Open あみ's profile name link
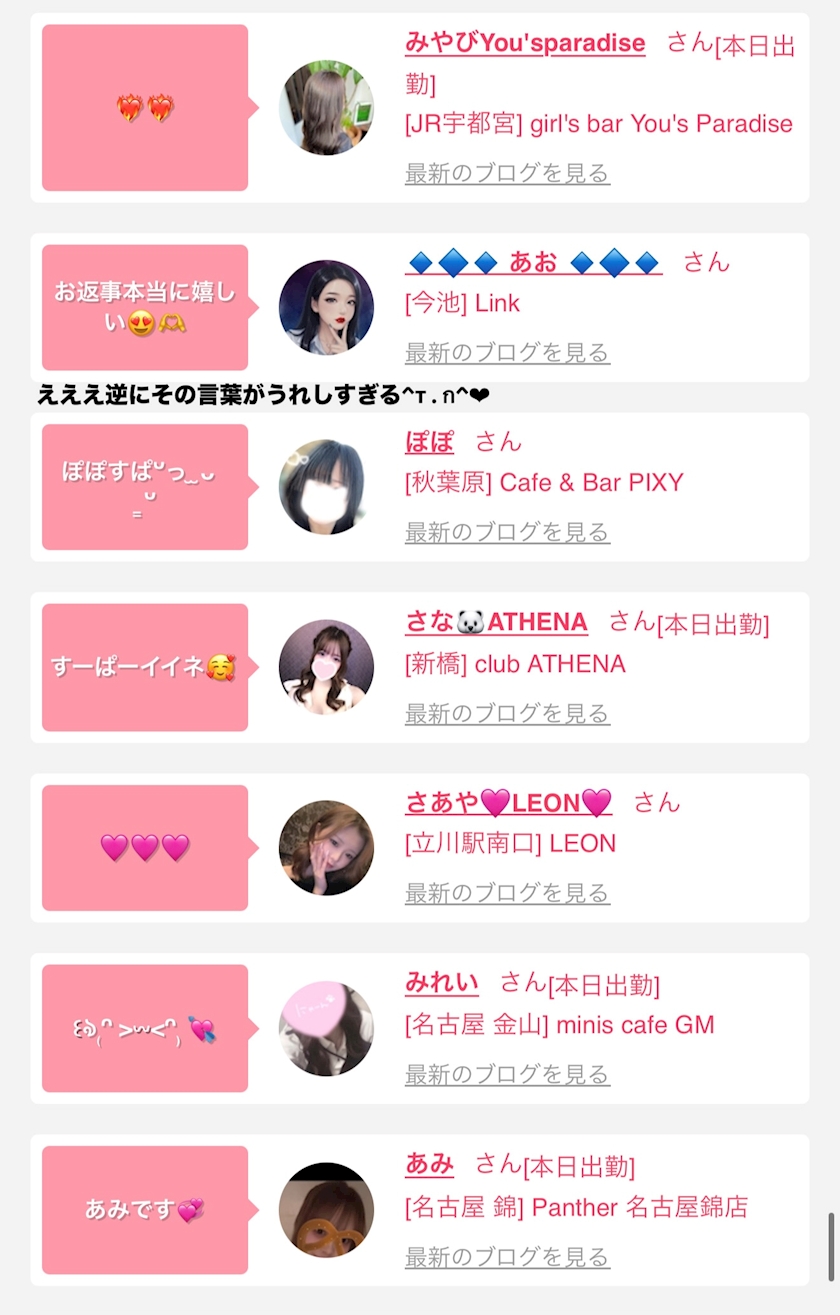The width and height of the screenshot is (840, 1315). tap(429, 1164)
